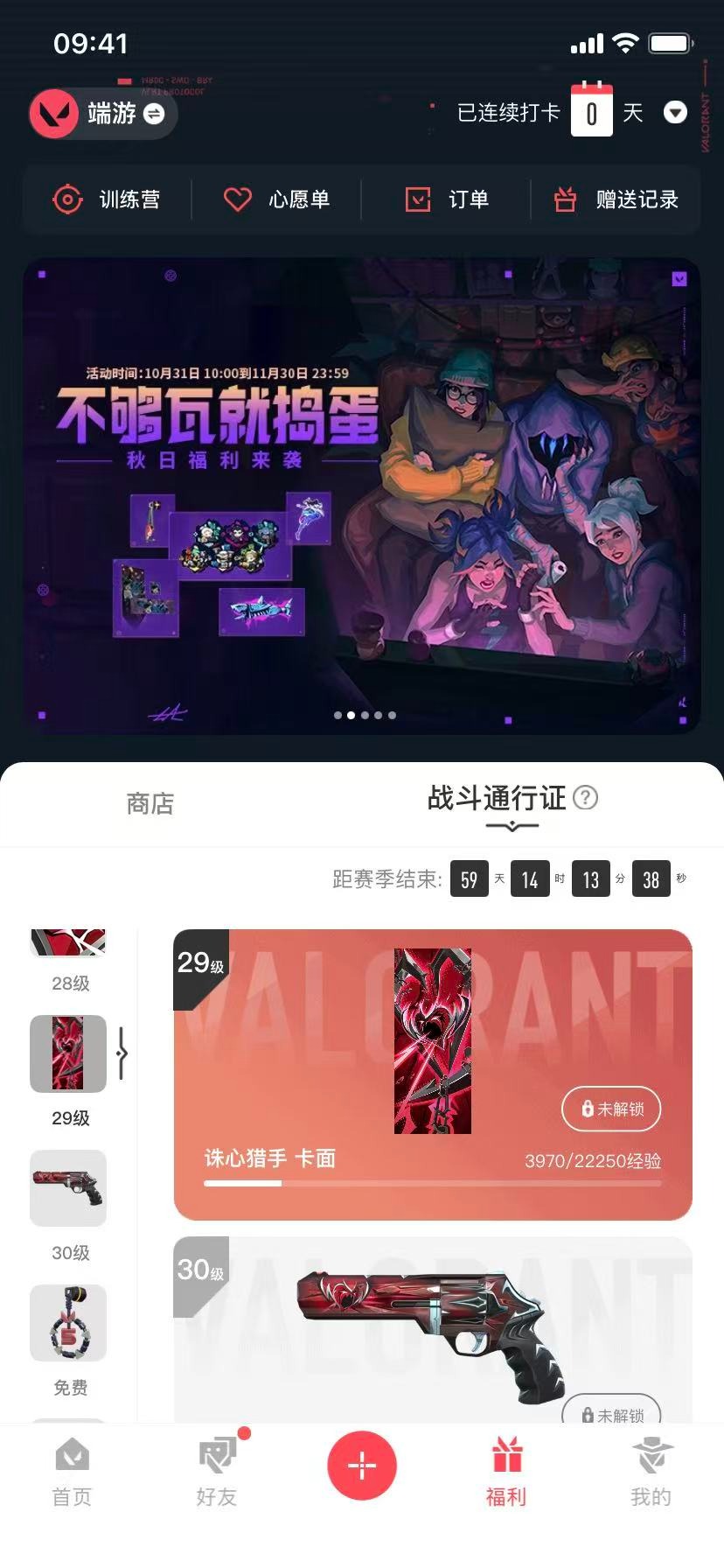Tap 未解锁 on the 诛心猎手 卡面 card

(611, 1109)
